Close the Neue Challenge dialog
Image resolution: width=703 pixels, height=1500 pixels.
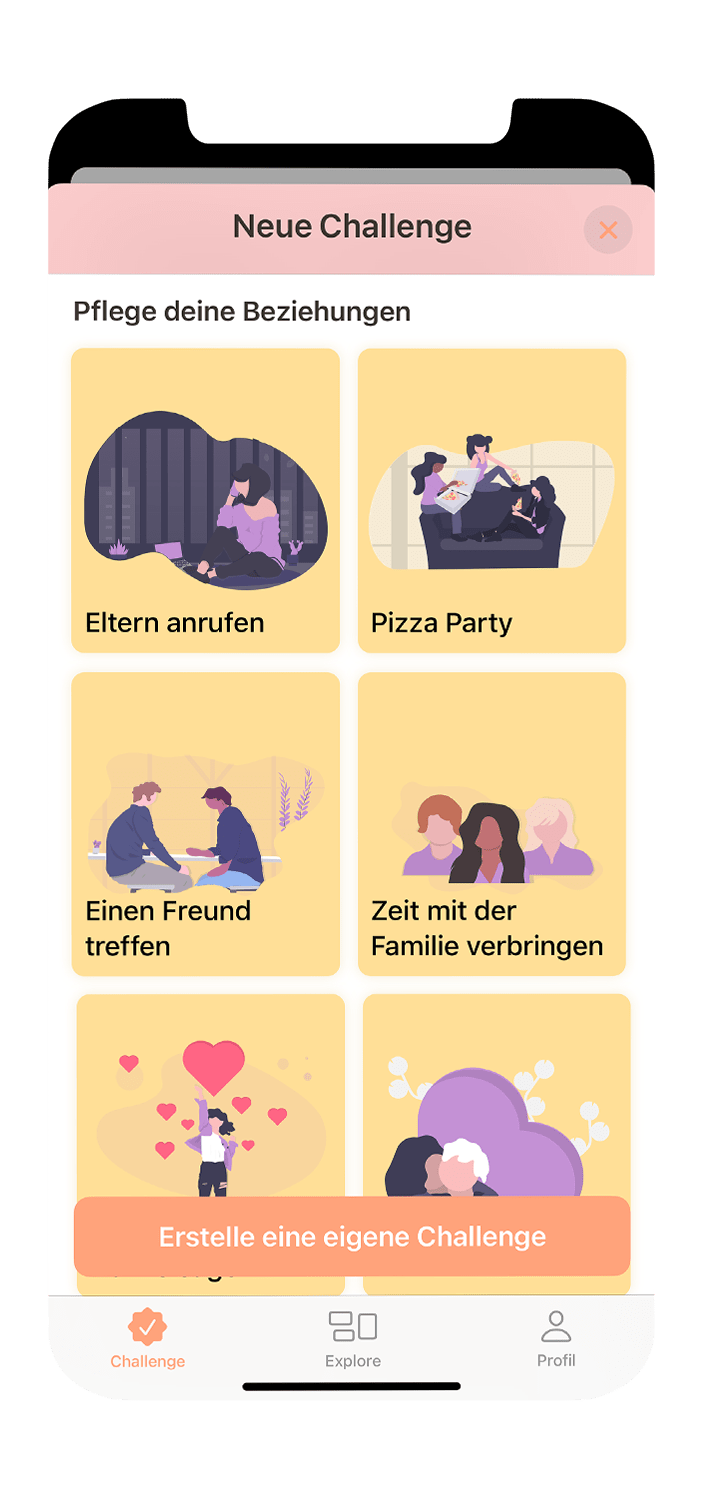tap(608, 230)
